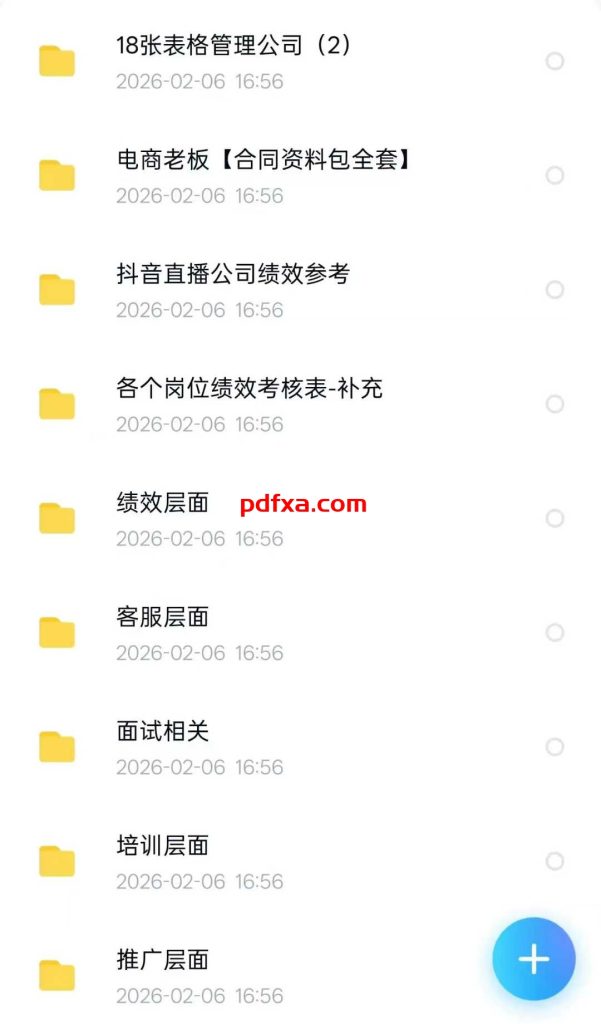The image size is (601, 1024).
Task: Tap the blue plus floating button
Action: point(533,959)
